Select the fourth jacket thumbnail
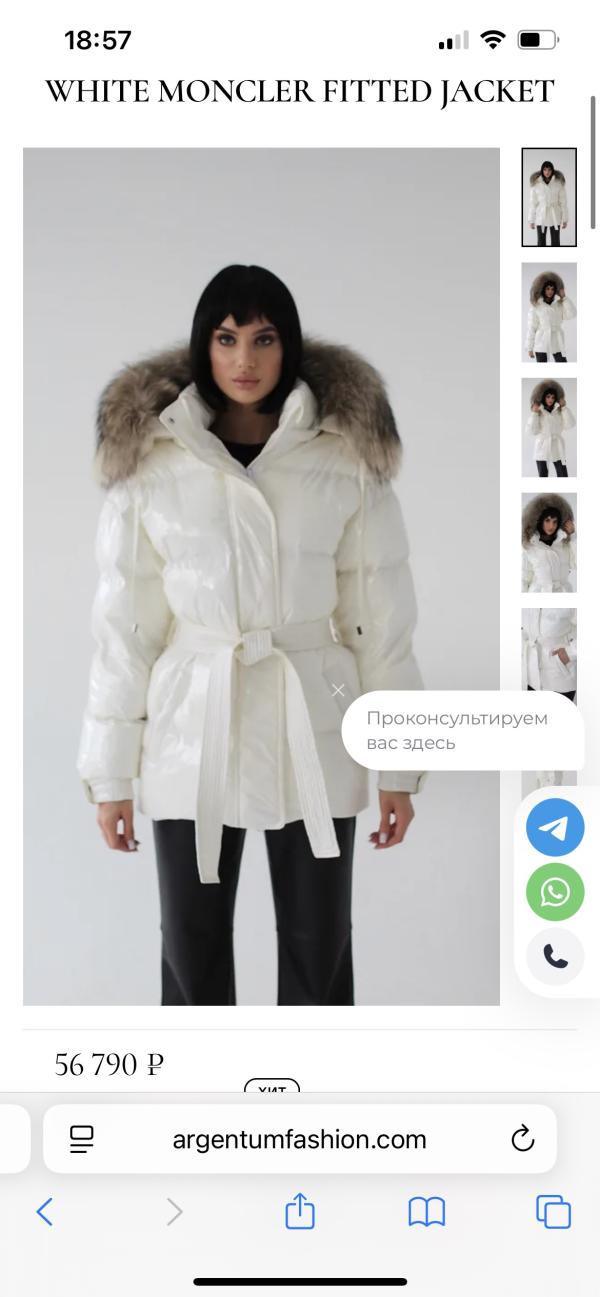The width and height of the screenshot is (600, 1297). (x=549, y=542)
